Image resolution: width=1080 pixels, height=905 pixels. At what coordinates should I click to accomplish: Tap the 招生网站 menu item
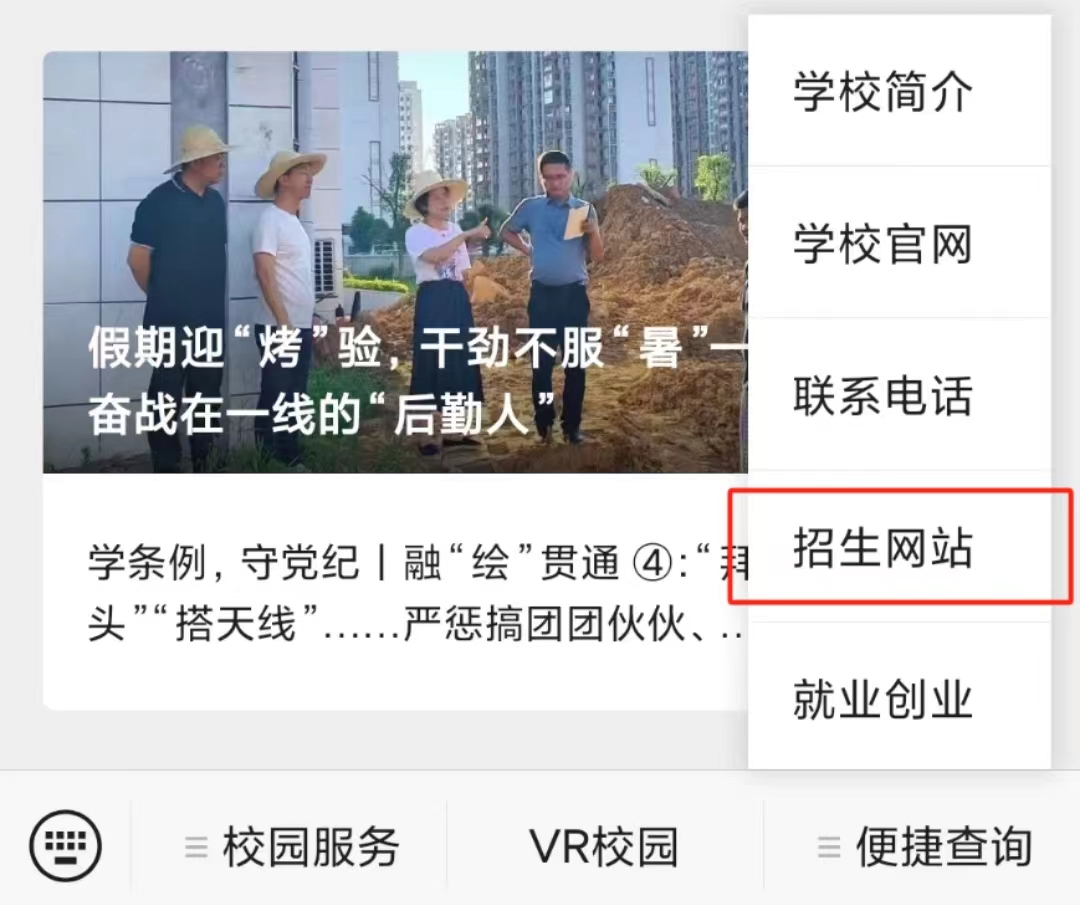(x=882, y=547)
